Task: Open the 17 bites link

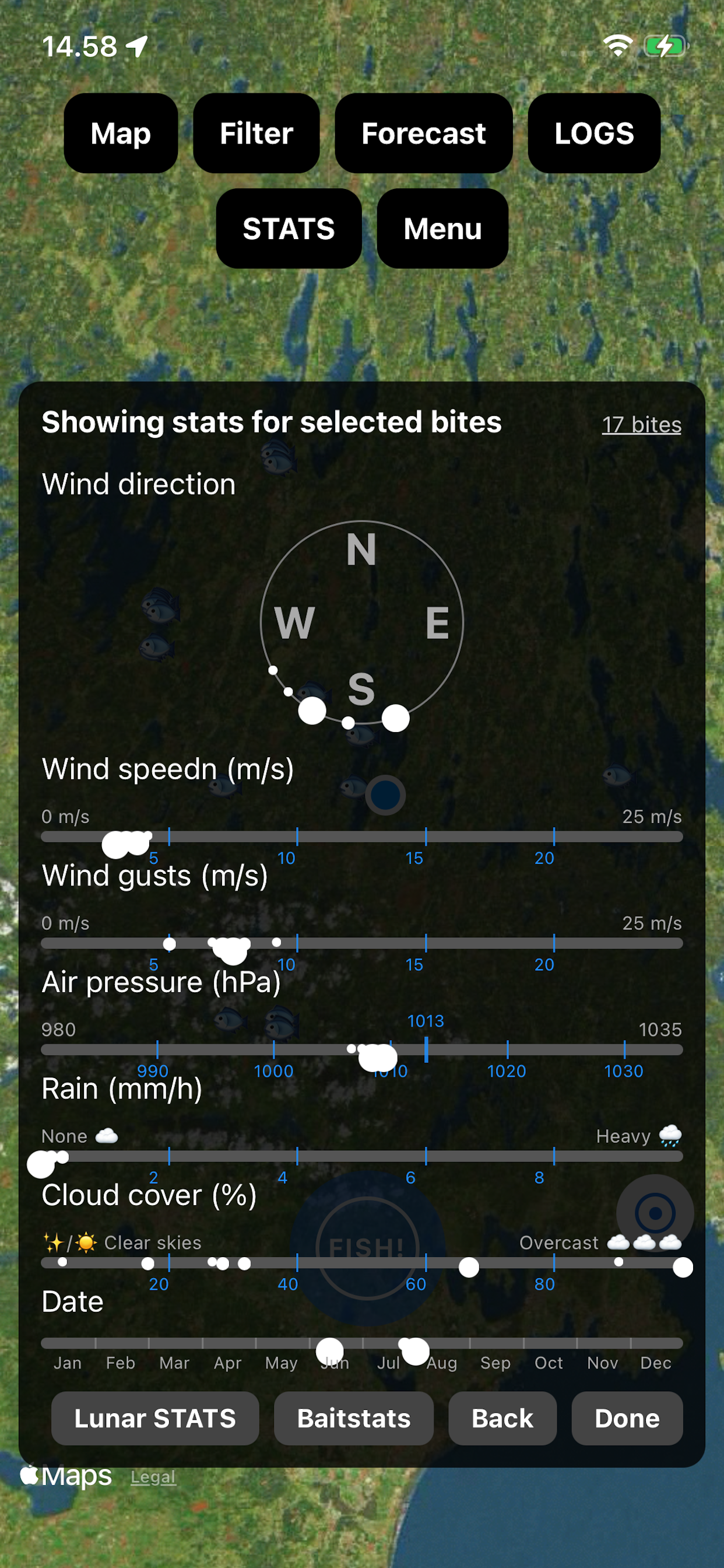Action: point(641,424)
